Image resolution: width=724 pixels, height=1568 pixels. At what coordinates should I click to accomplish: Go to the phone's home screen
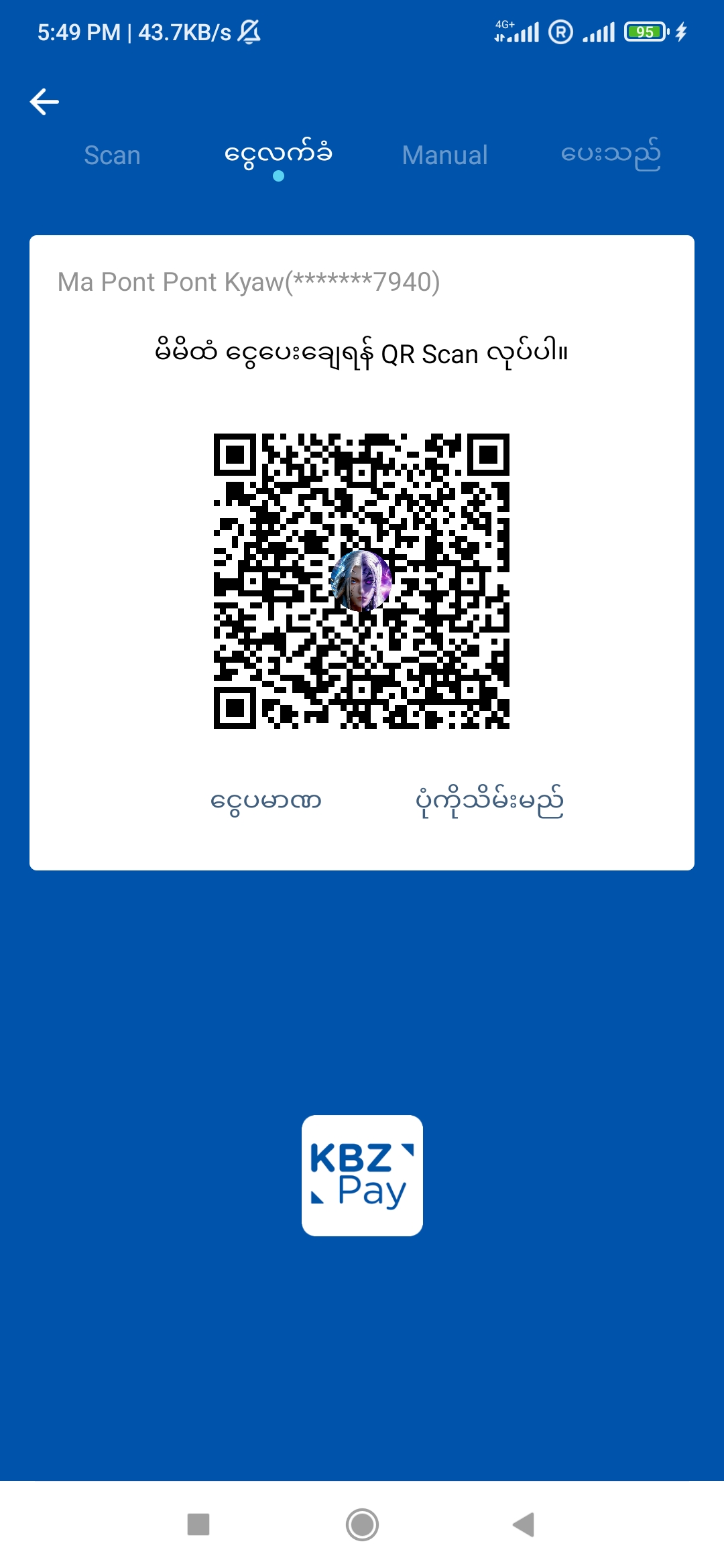(362, 1524)
